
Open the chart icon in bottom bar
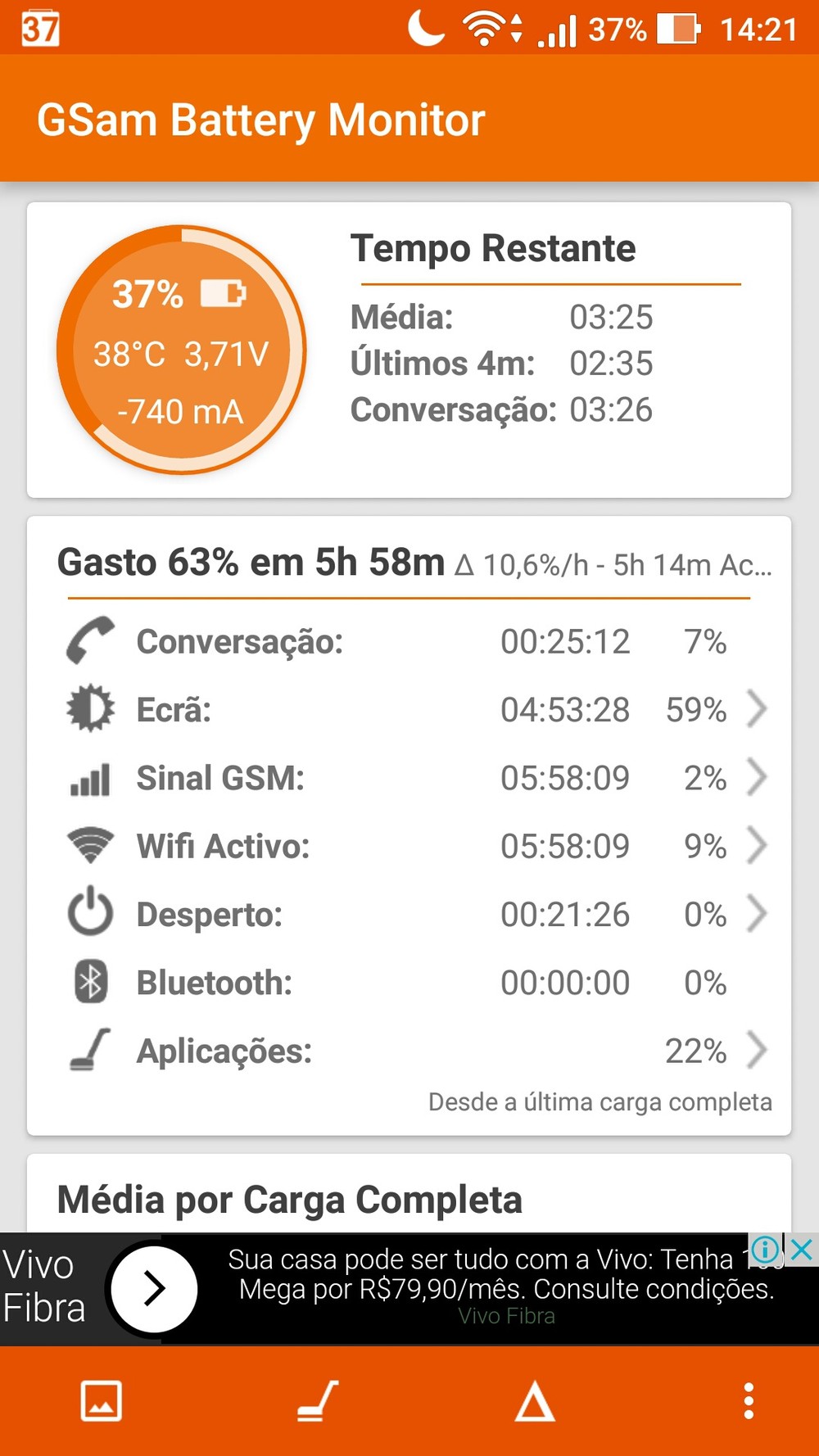tap(102, 1400)
